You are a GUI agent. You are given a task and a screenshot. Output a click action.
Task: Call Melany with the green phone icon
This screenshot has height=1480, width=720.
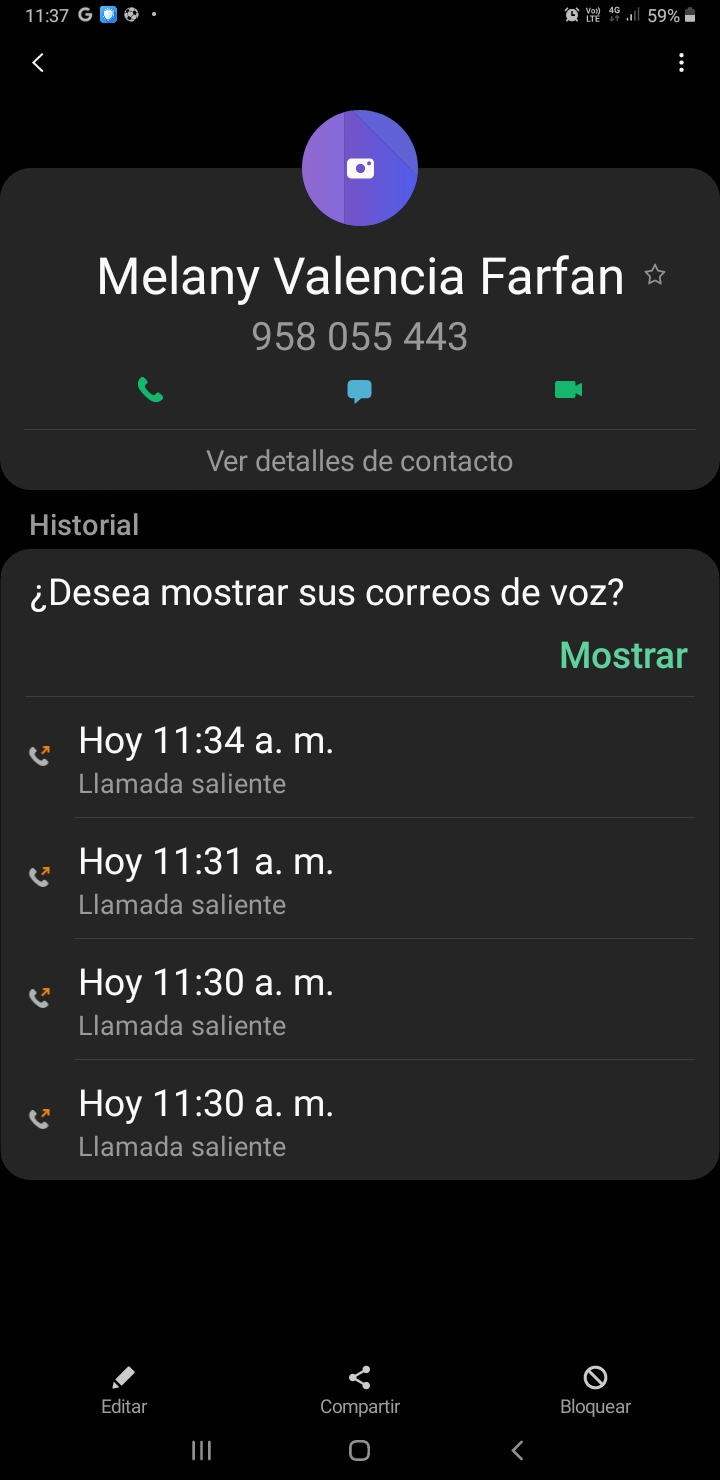point(150,390)
